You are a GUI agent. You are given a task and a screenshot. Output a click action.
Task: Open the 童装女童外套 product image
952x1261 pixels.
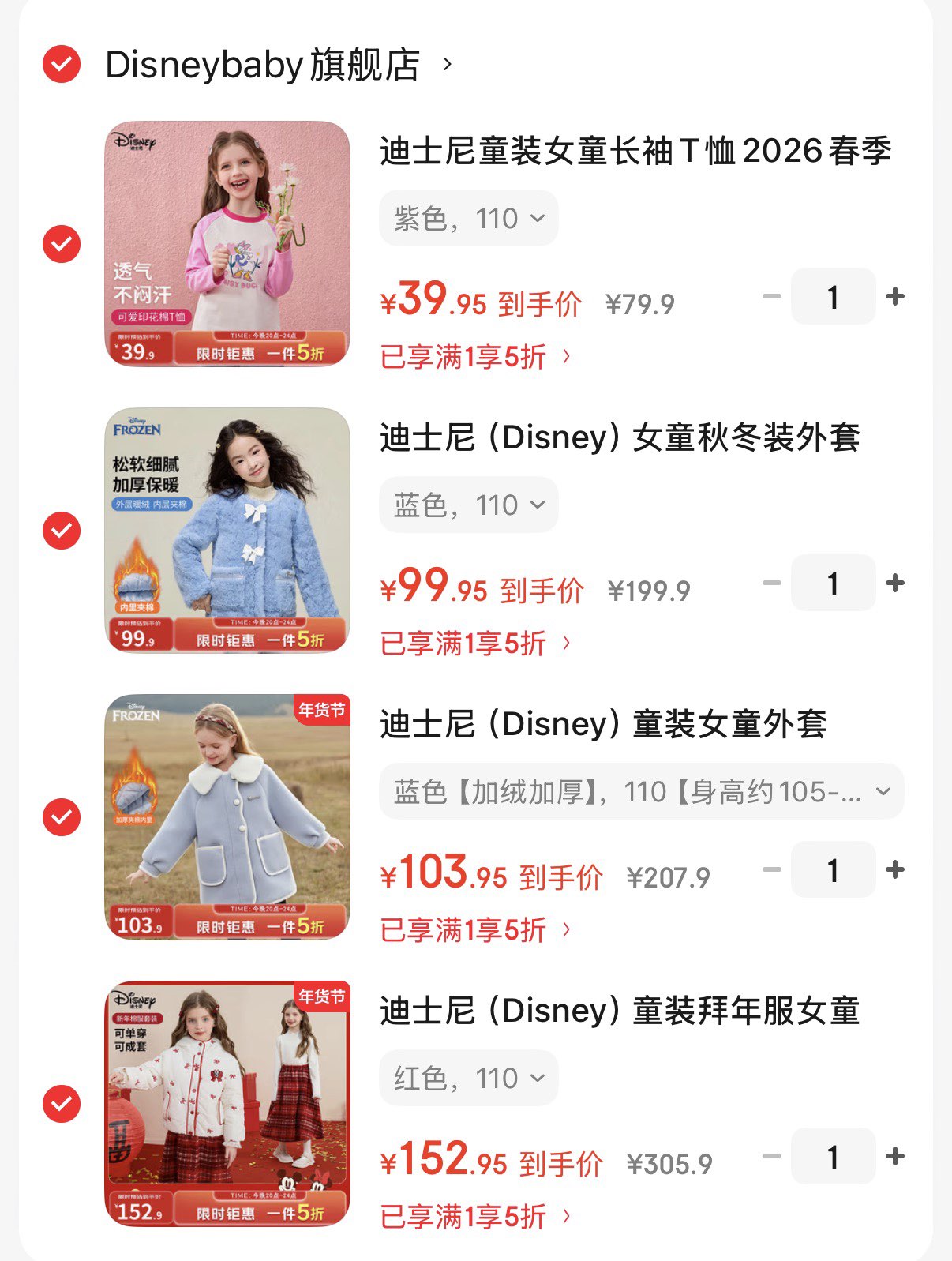tap(227, 816)
